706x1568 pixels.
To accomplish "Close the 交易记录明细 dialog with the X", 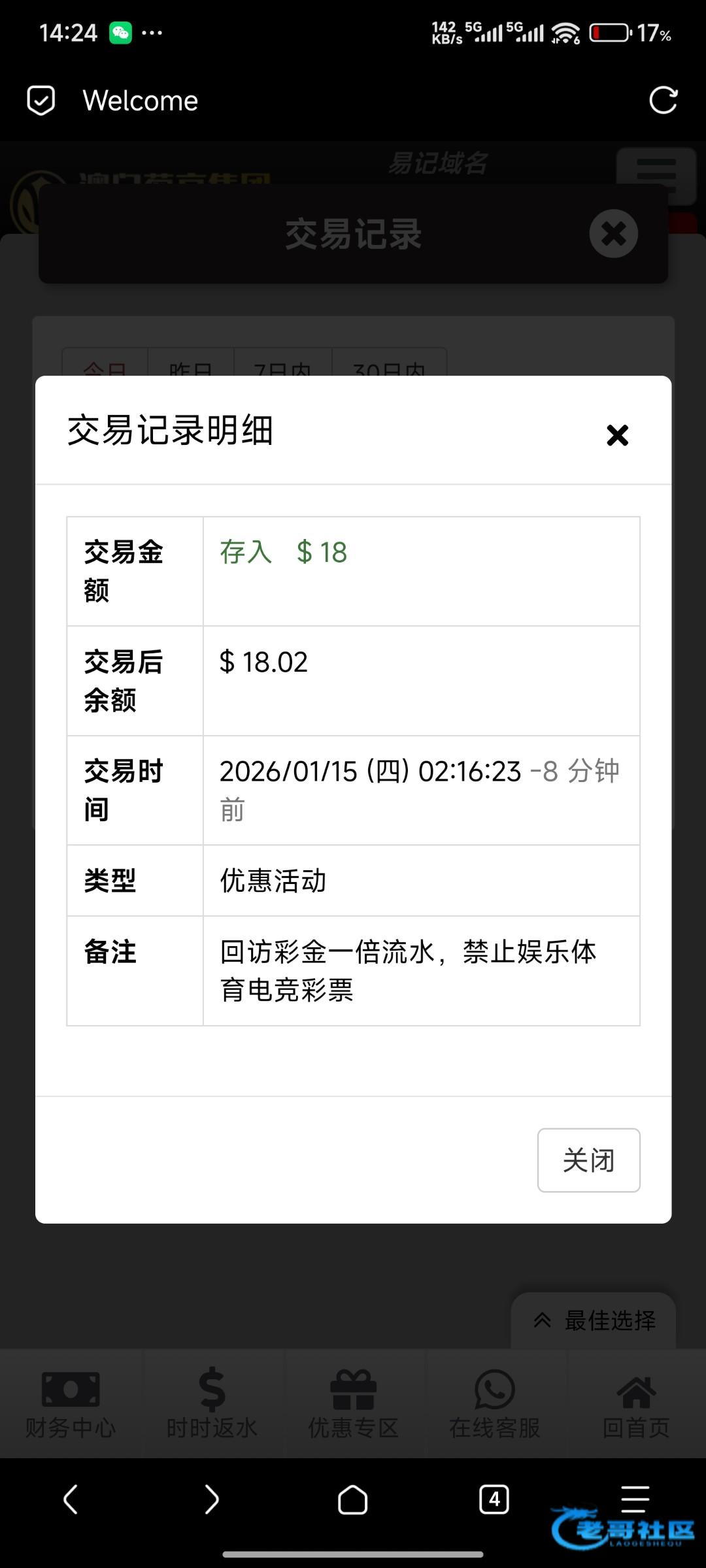I will coord(617,435).
